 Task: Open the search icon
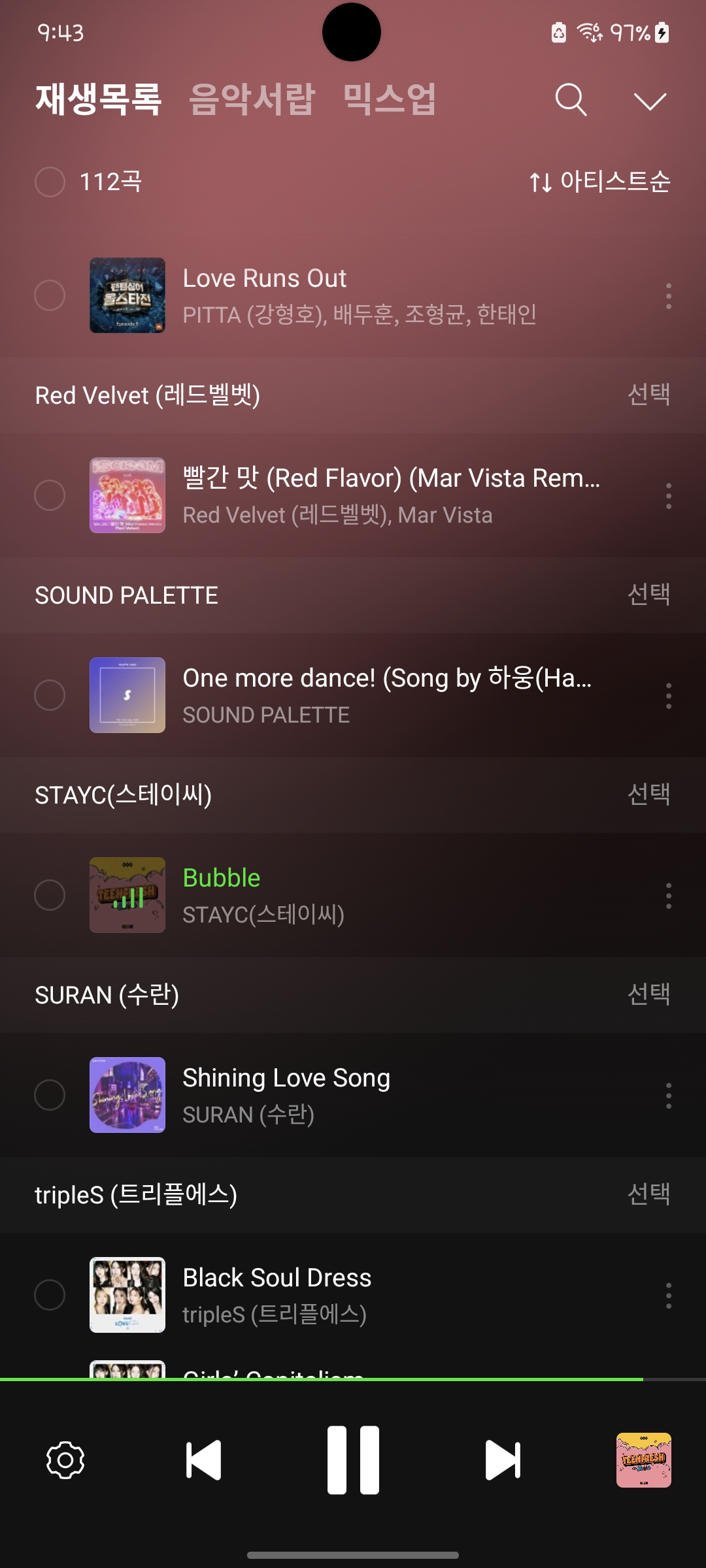click(x=571, y=100)
